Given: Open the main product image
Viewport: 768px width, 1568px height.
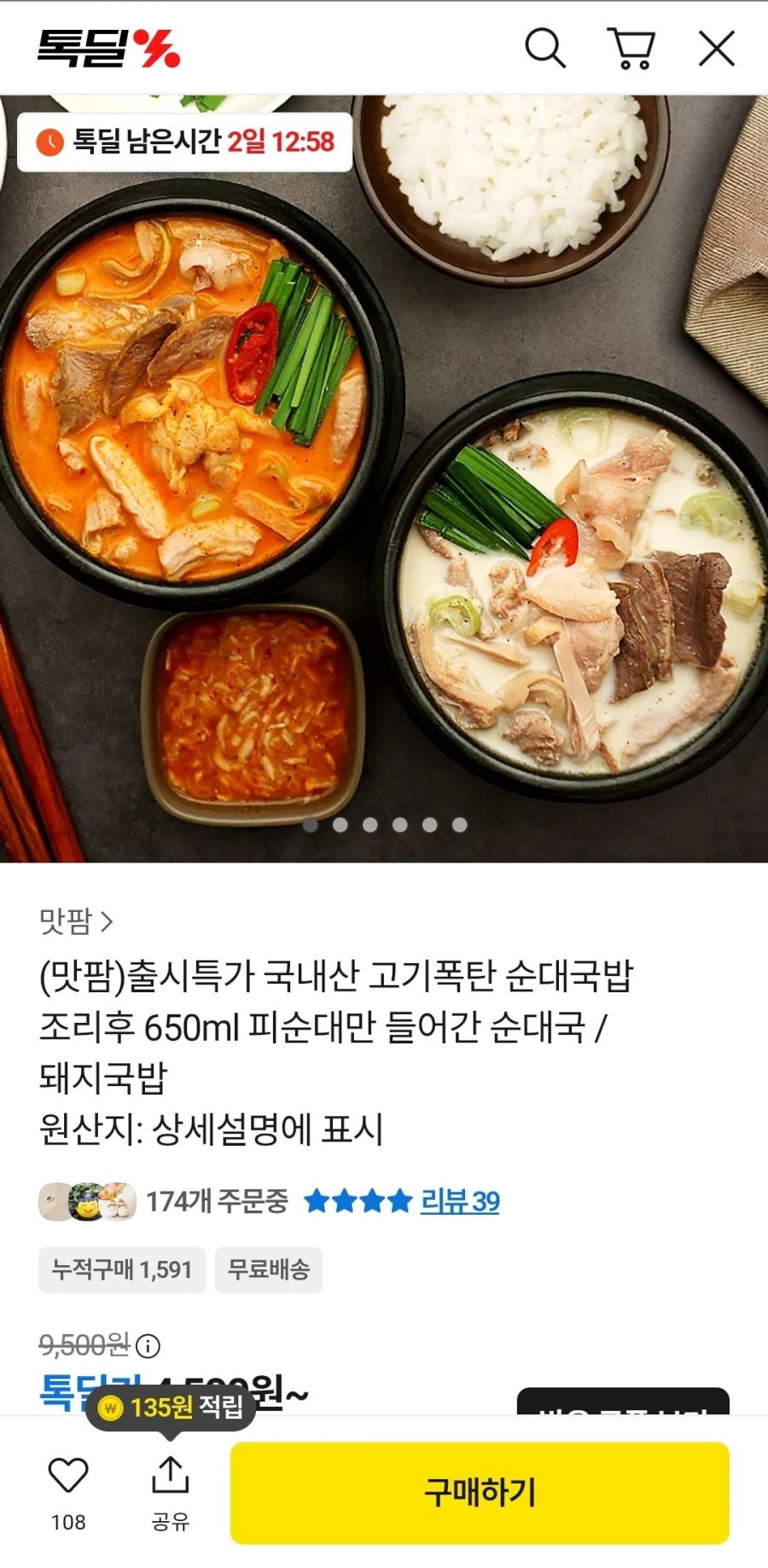Looking at the screenshot, I should click(x=384, y=478).
